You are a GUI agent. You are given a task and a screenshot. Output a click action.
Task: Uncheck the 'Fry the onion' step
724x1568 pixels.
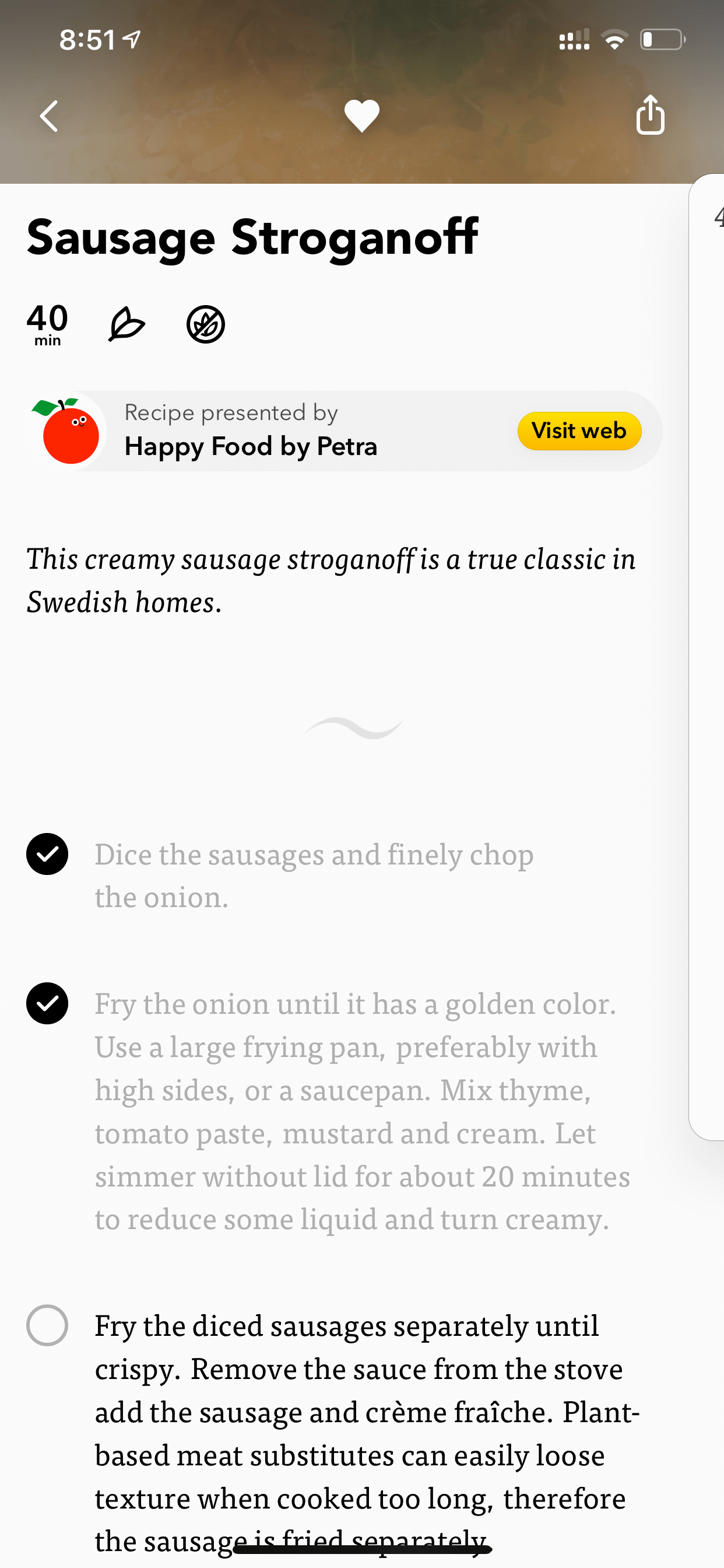point(47,1003)
